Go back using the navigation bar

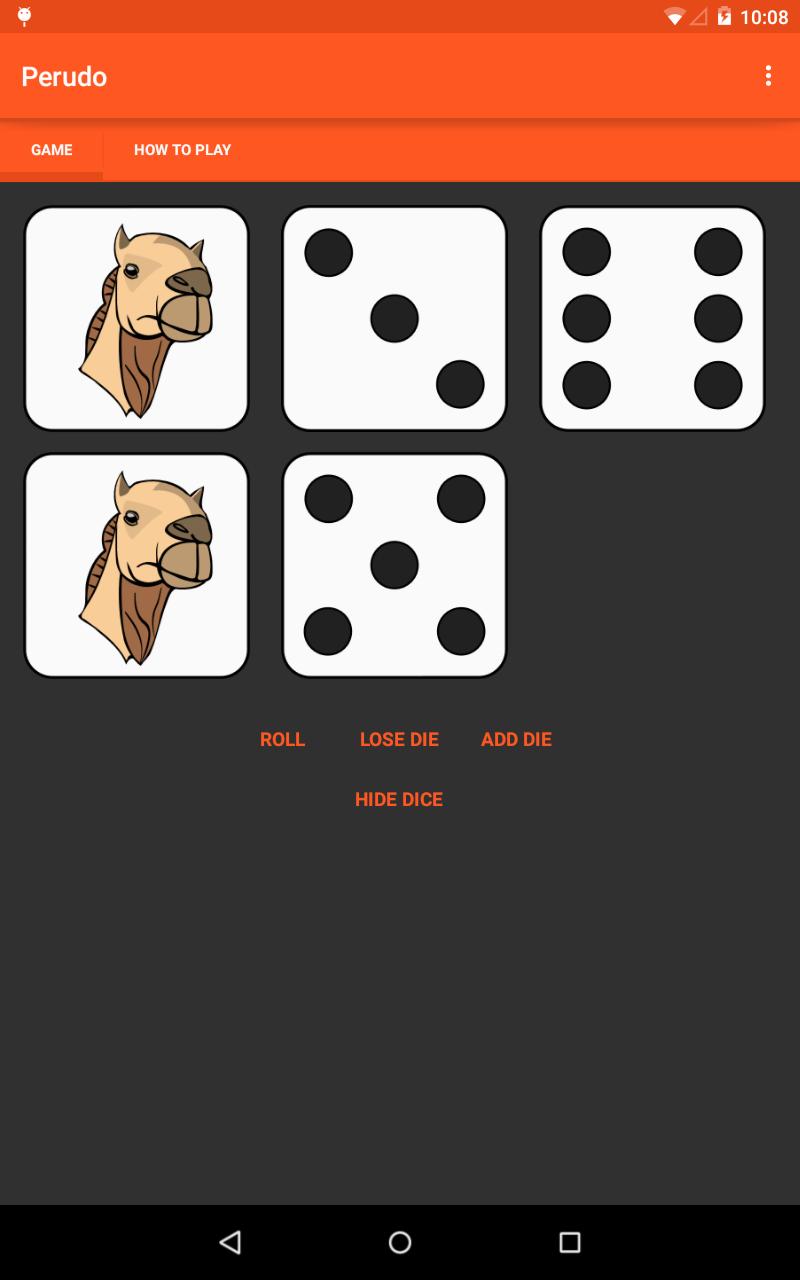(x=230, y=1242)
